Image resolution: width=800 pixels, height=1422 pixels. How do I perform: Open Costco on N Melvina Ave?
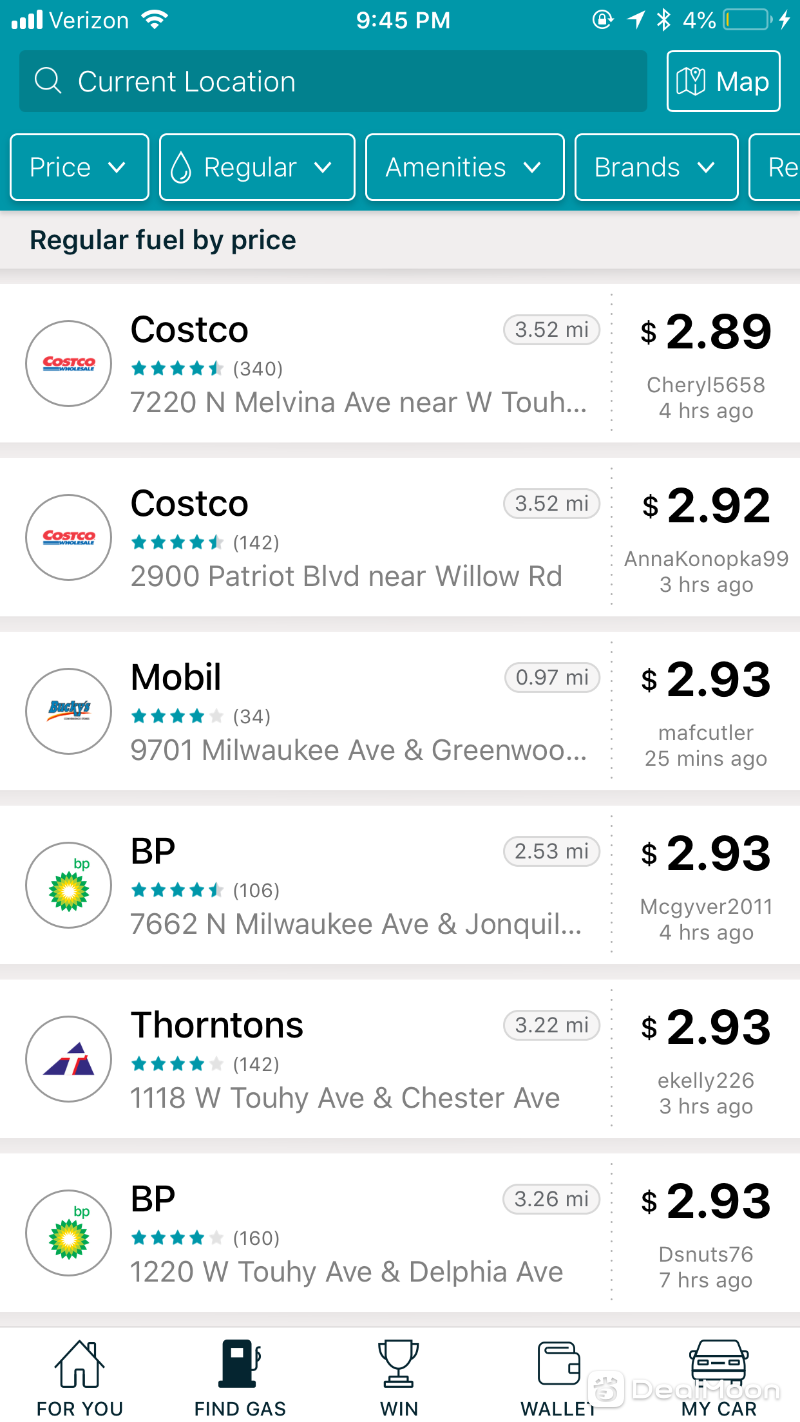[x=400, y=363]
